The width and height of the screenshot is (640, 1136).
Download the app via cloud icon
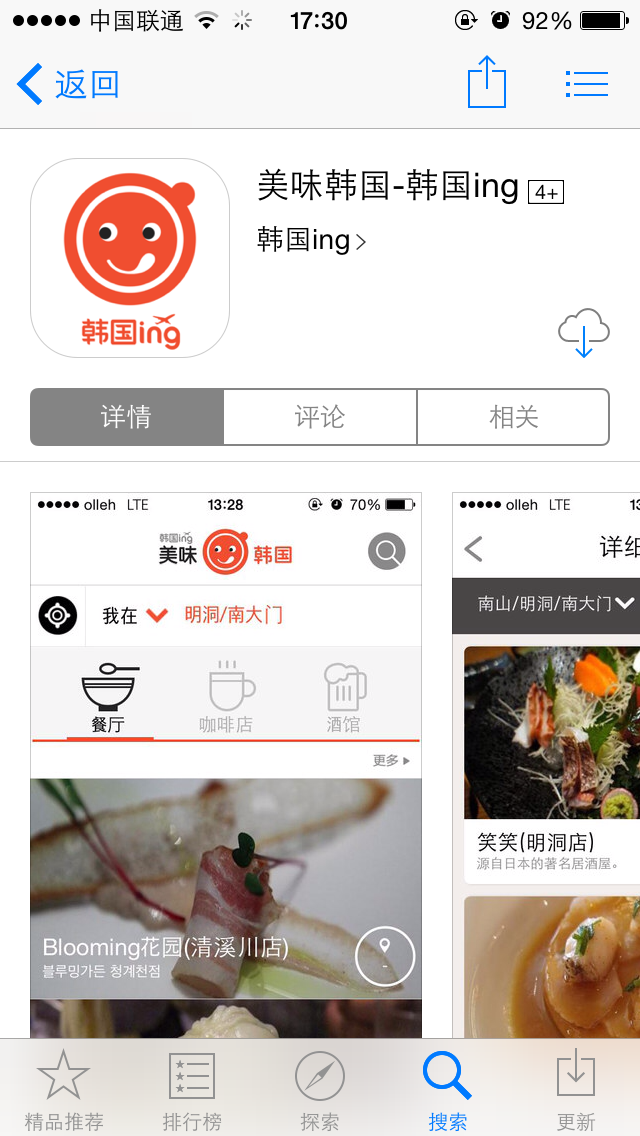(x=583, y=332)
